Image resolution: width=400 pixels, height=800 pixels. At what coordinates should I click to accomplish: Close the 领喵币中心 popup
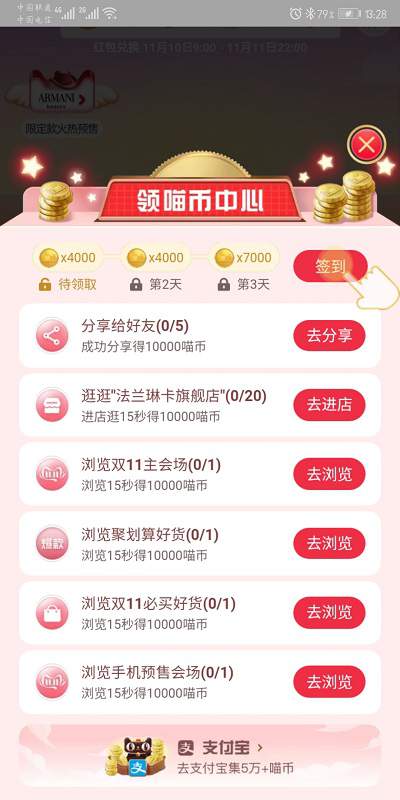coord(366,145)
